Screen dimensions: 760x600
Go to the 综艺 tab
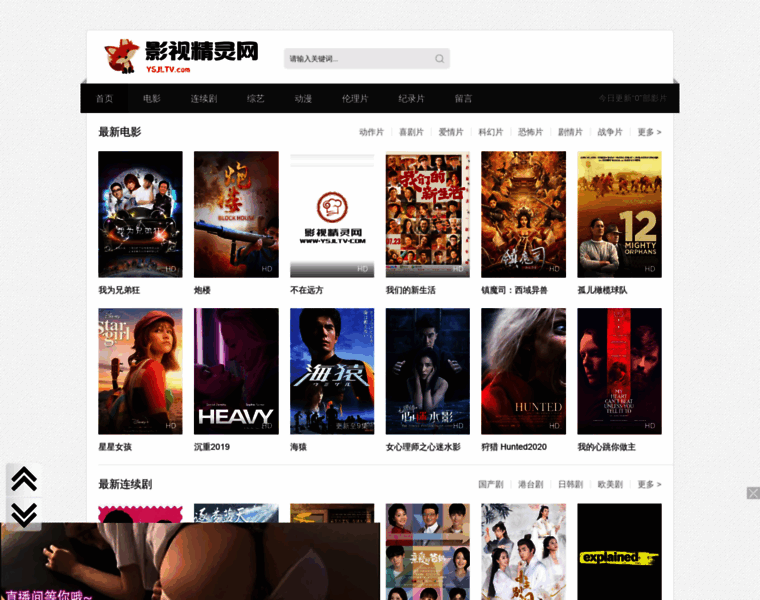pyautogui.click(x=256, y=99)
